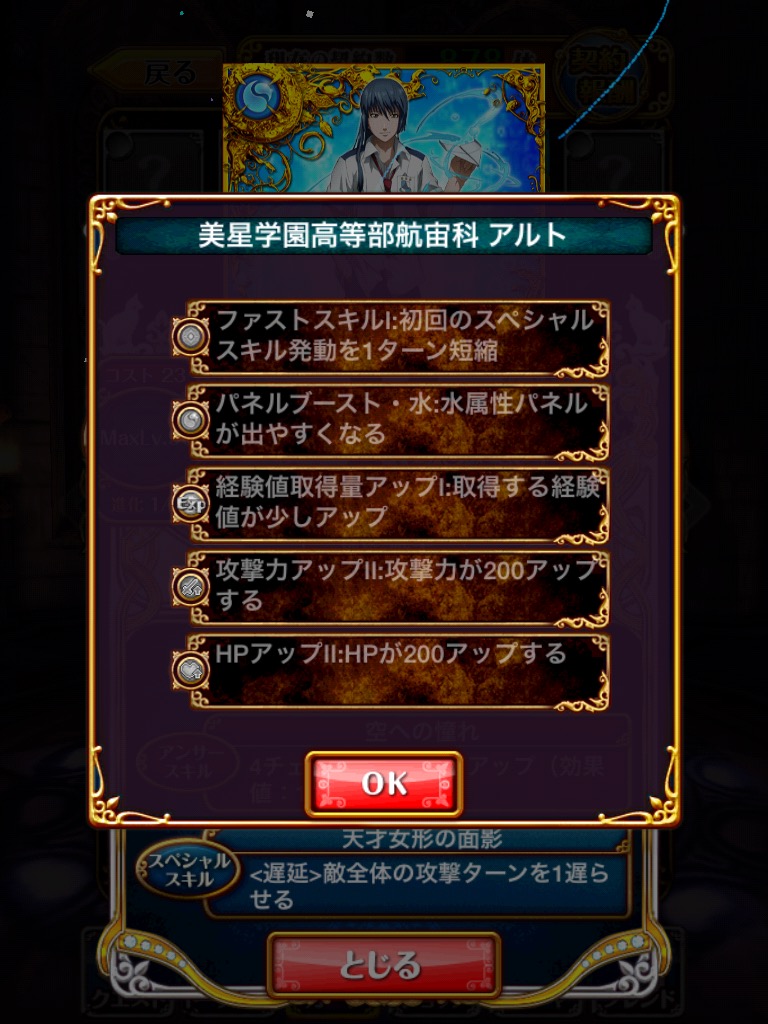
Task: Close the panel with とじる
Action: click(384, 966)
